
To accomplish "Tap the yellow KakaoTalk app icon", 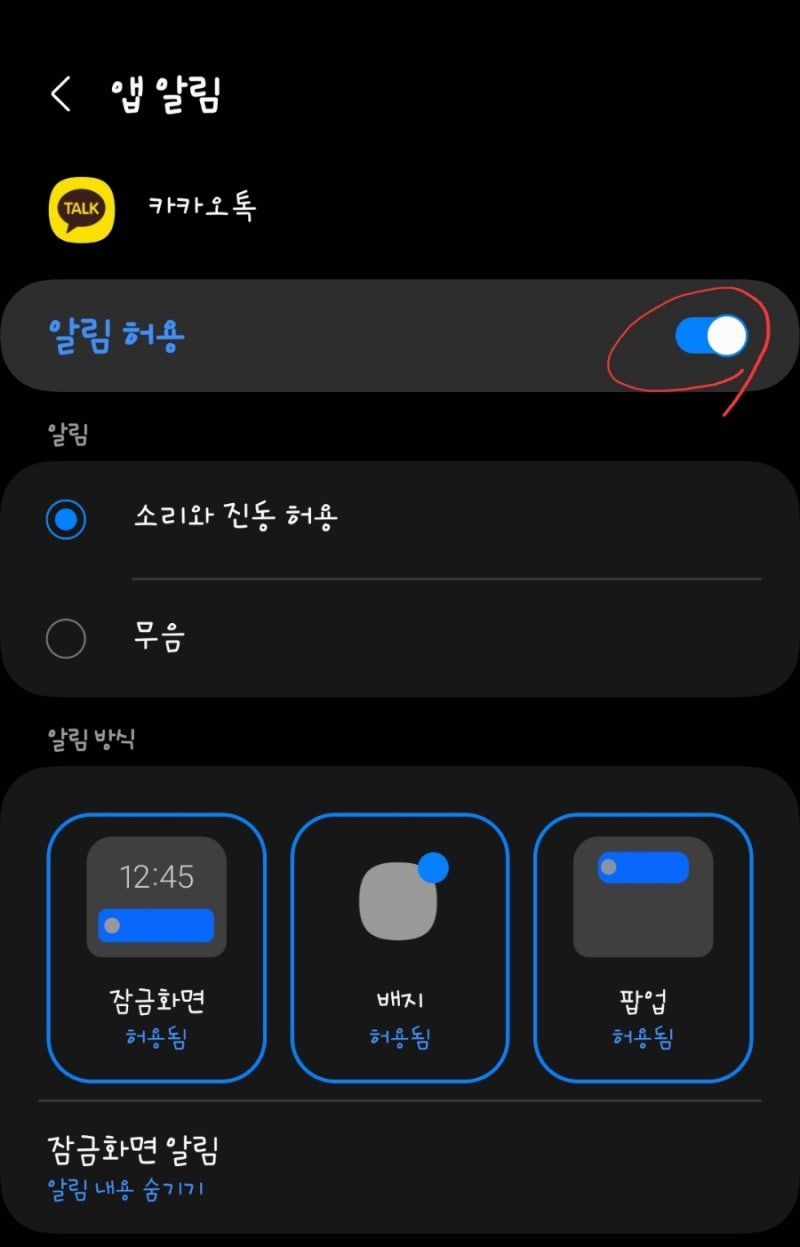I will click(81, 208).
